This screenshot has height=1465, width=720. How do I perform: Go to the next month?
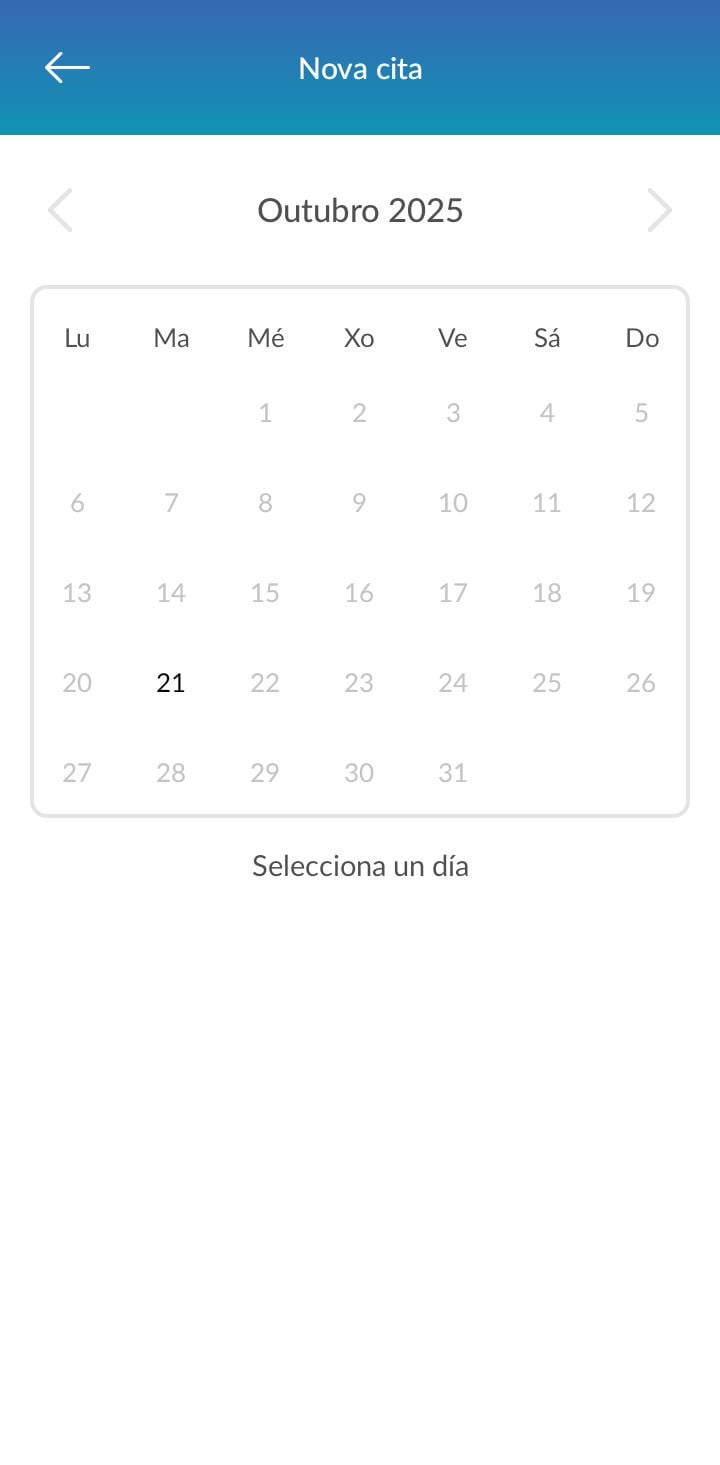click(659, 210)
